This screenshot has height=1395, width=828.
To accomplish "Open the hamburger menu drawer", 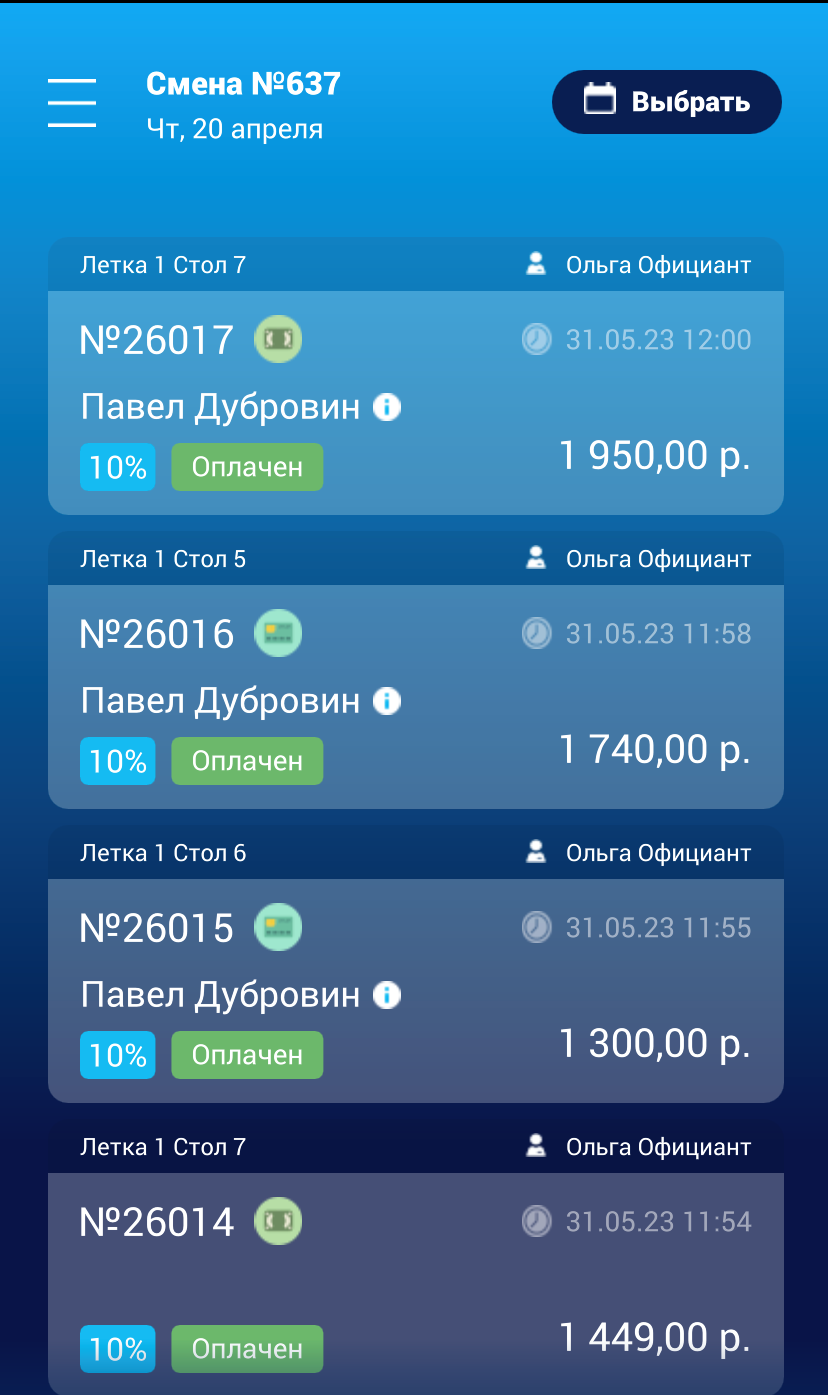I will [72, 103].
